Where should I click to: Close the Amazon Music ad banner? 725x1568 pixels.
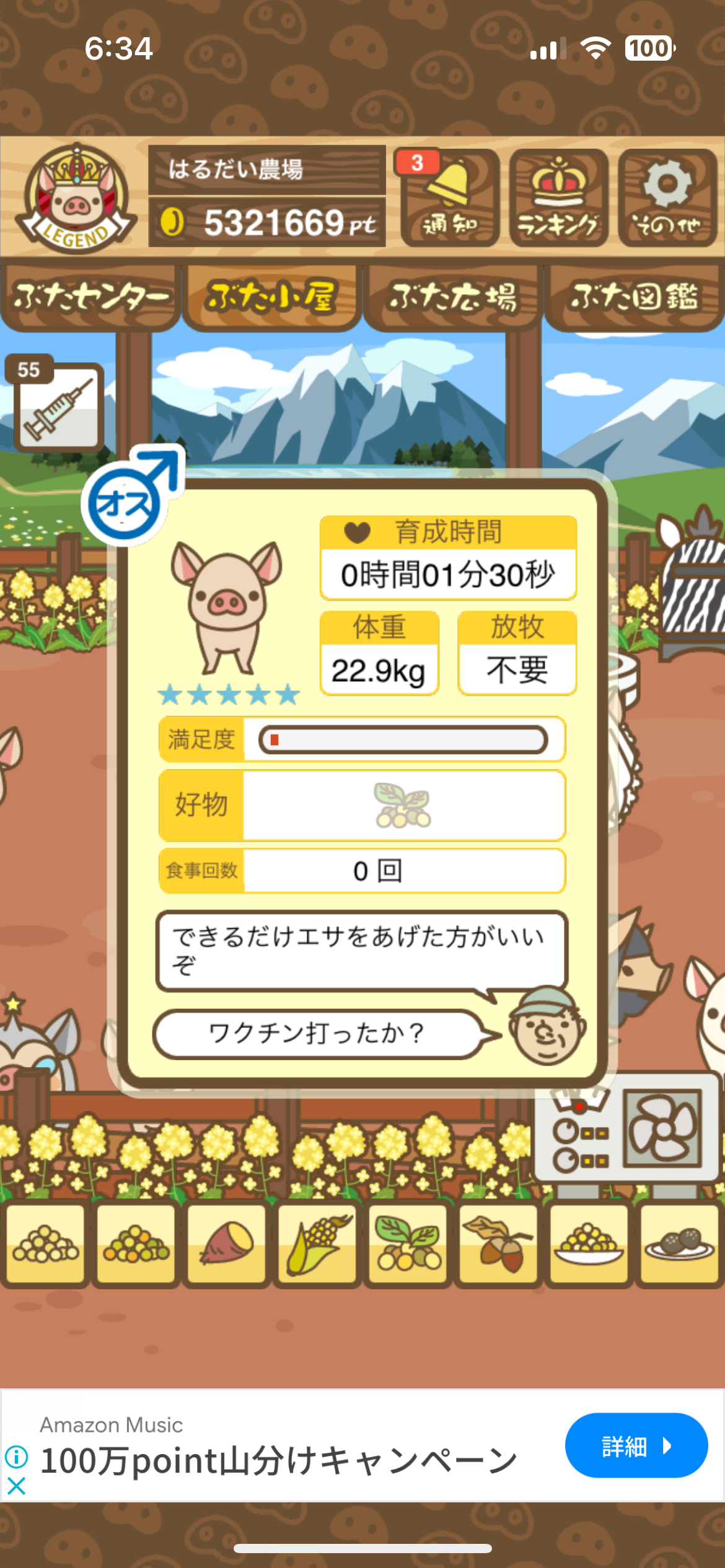point(16,1486)
